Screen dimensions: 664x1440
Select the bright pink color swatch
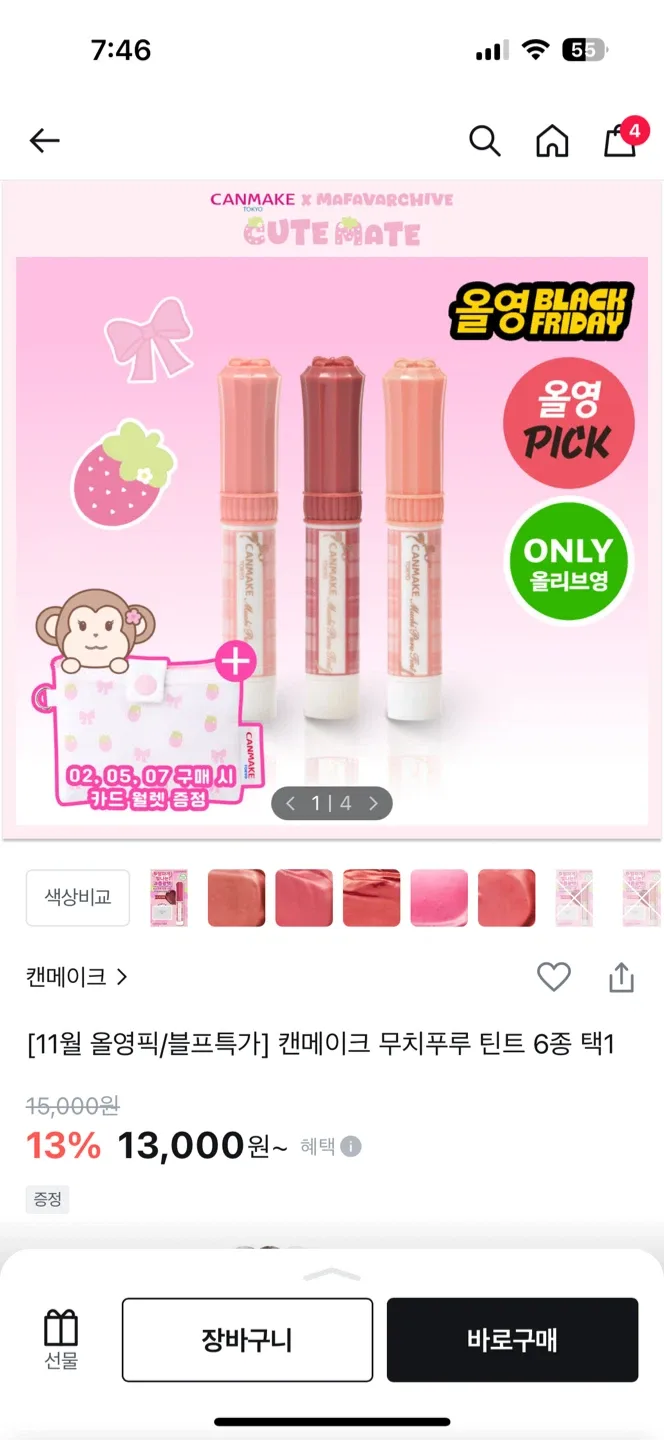[439, 897]
